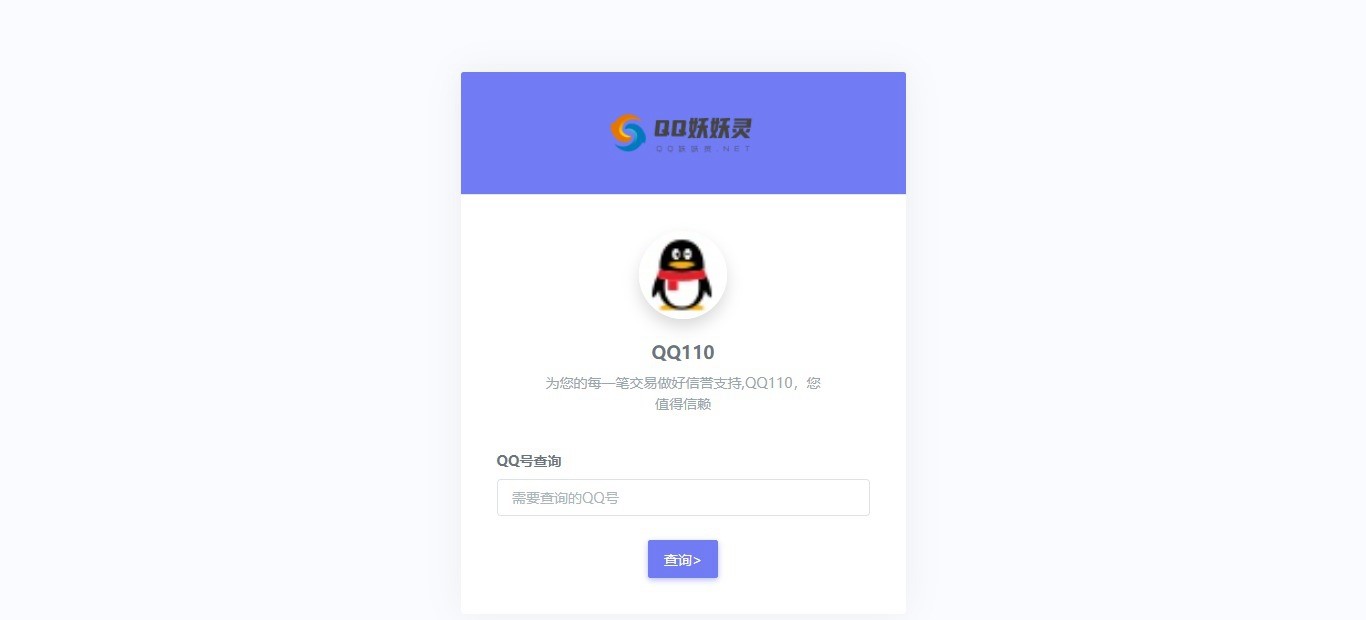Tap the 查询> button
Viewport: 1366px width, 620px height.
(x=683, y=559)
